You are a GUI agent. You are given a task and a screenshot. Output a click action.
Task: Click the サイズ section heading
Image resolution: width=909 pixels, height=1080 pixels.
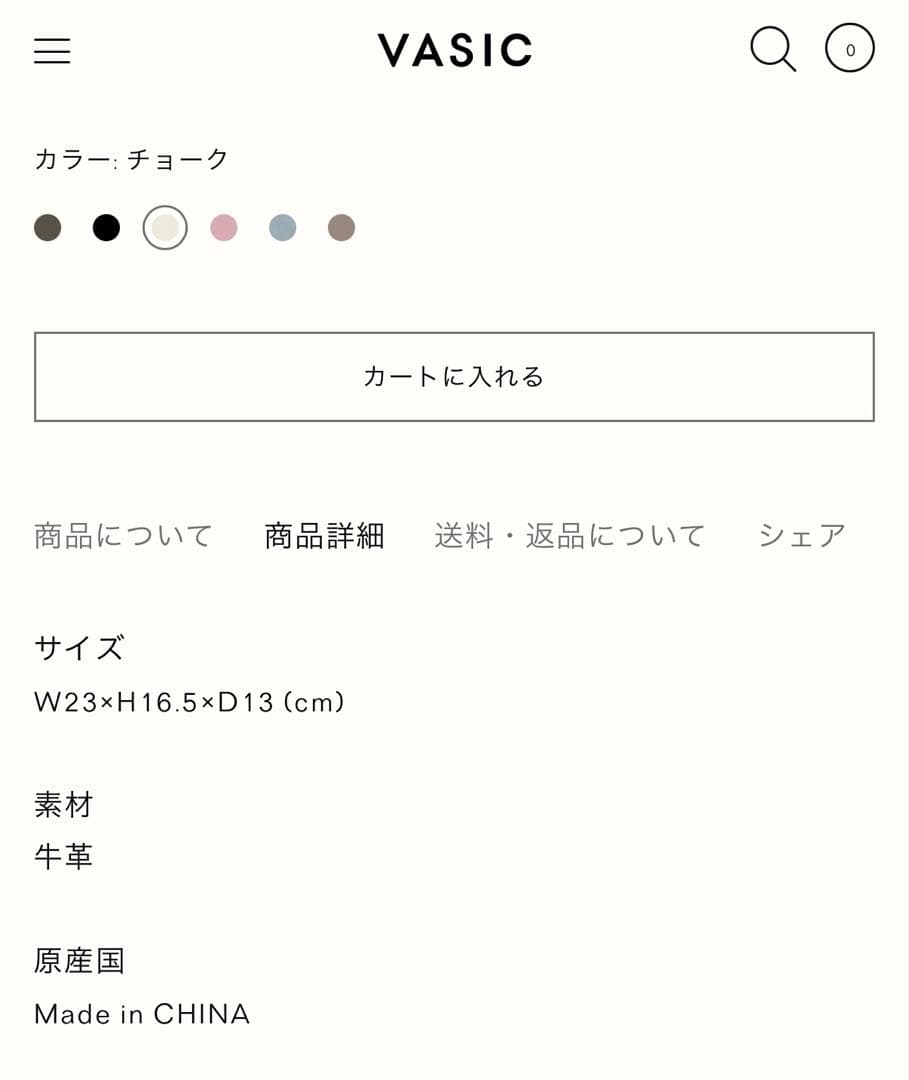click(78, 648)
